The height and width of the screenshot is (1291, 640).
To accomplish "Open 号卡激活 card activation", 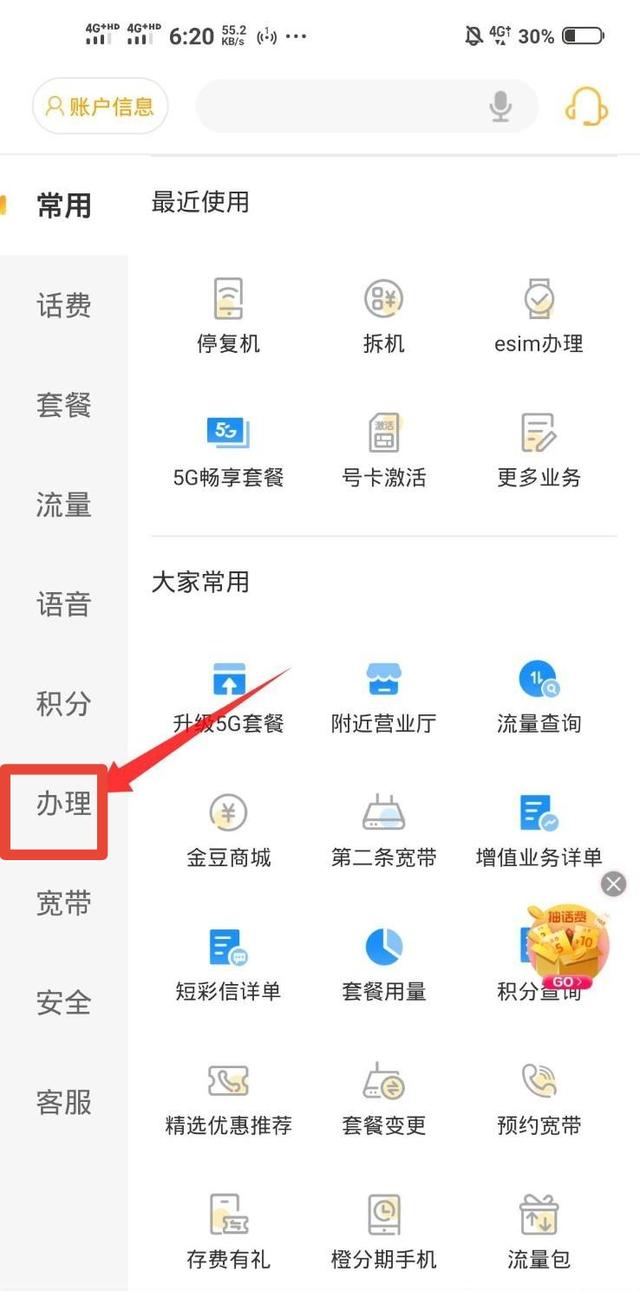I will click(x=384, y=450).
